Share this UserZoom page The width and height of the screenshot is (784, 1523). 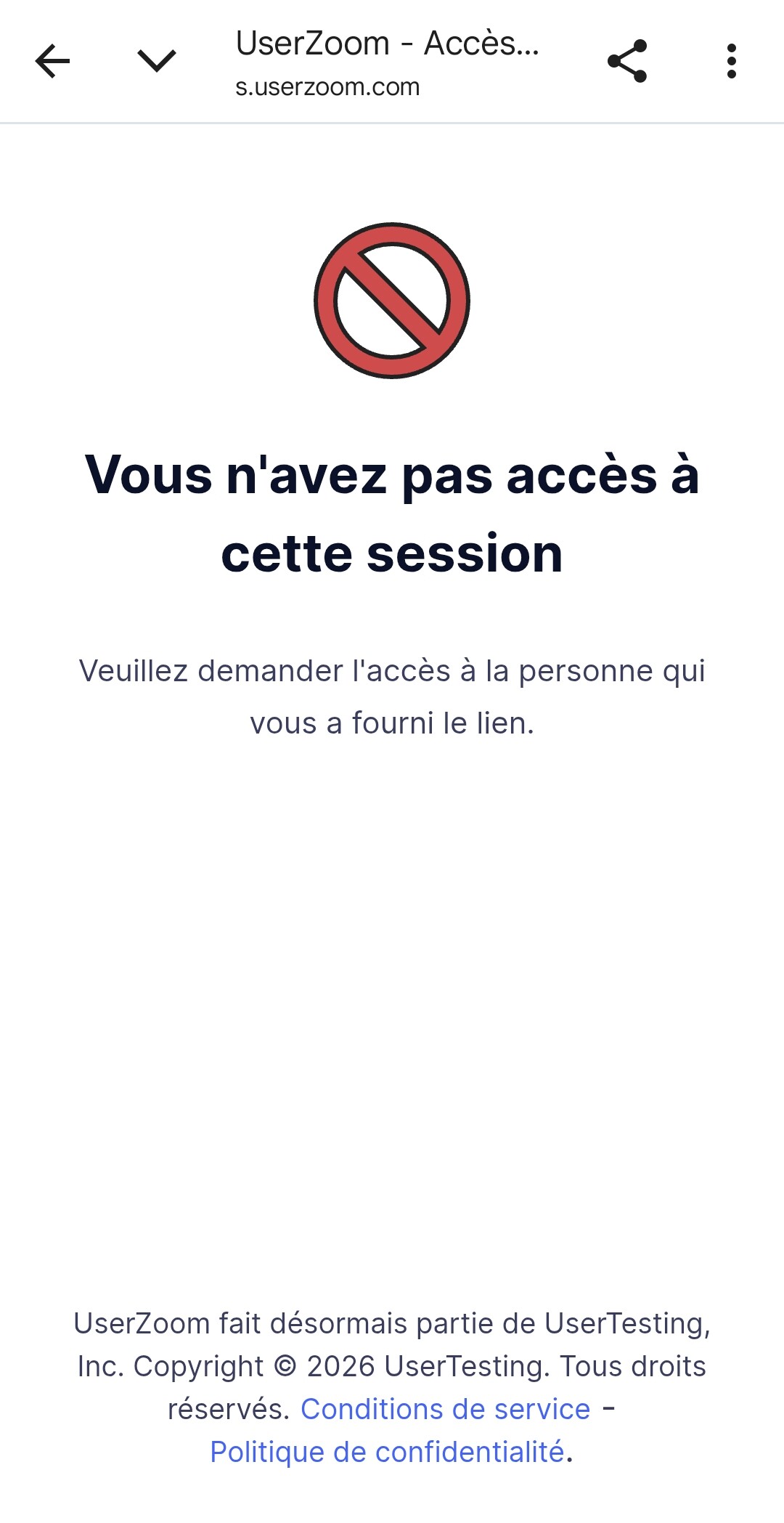(x=627, y=61)
